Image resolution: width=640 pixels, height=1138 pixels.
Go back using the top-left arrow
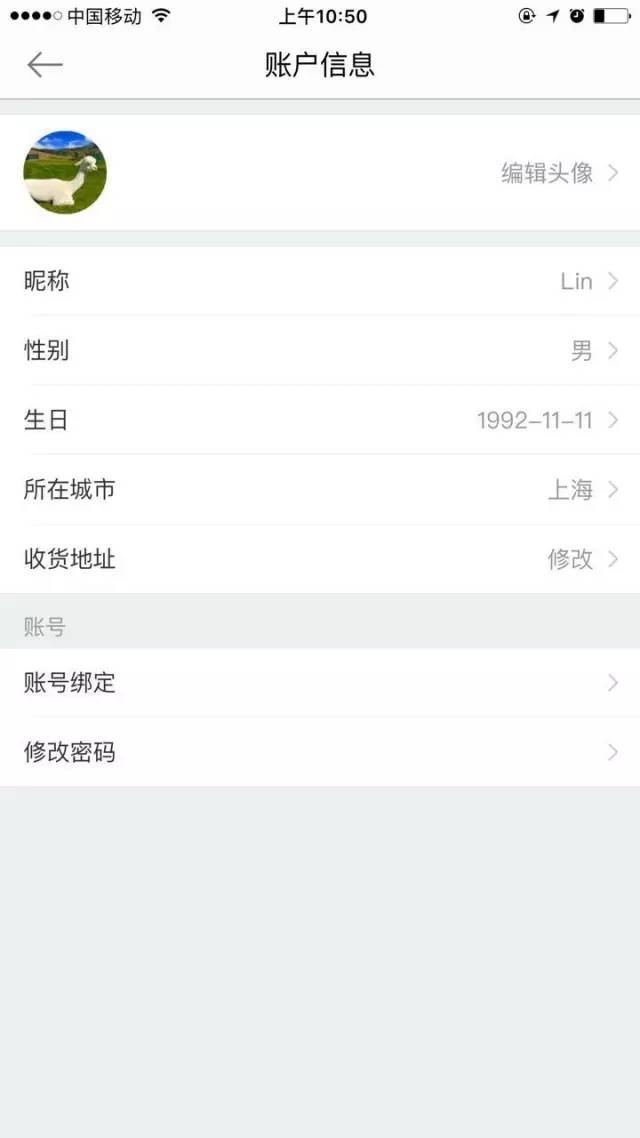[45, 65]
